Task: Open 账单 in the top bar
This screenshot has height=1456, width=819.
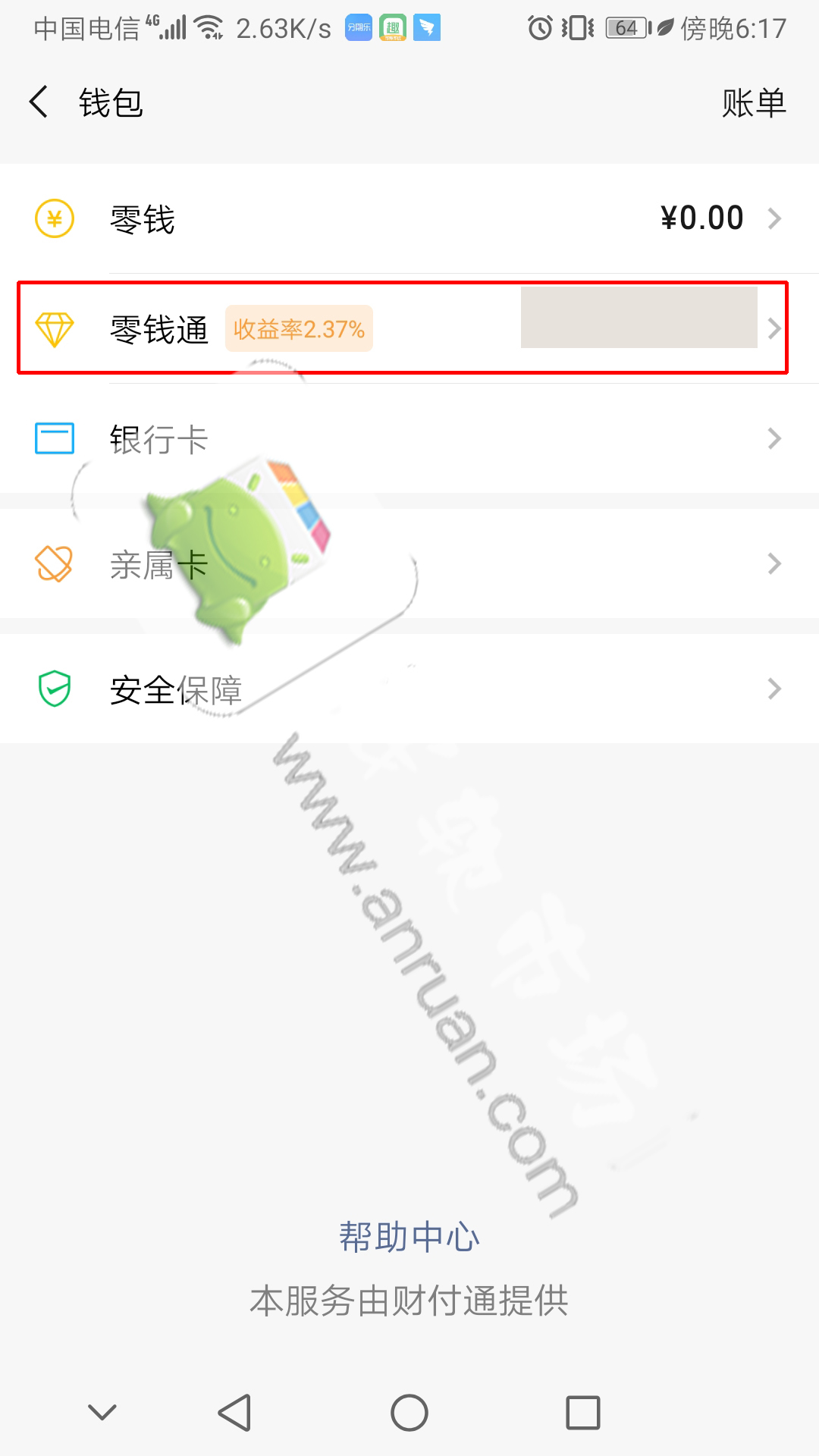Action: (x=753, y=102)
